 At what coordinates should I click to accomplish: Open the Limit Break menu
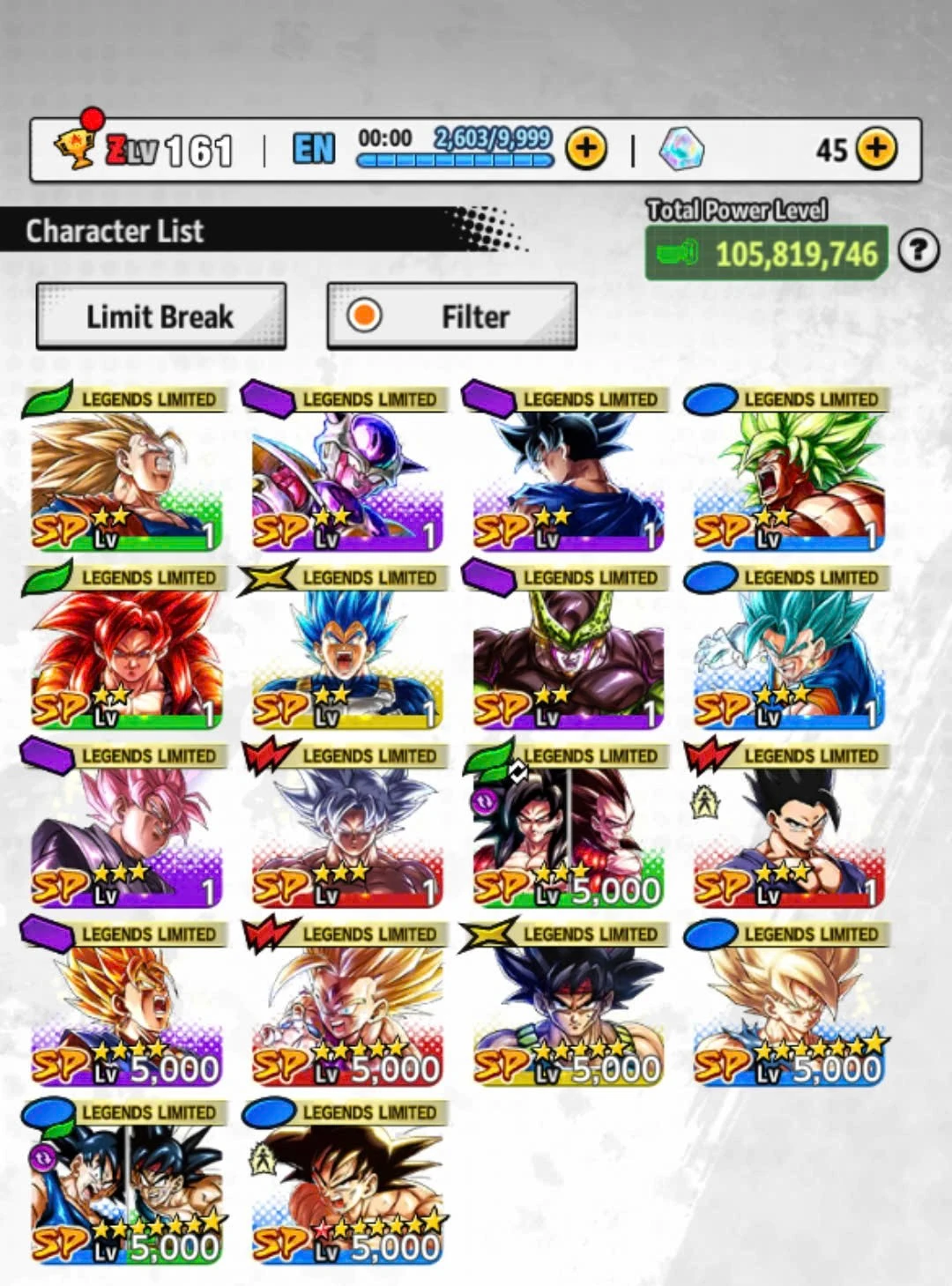[160, 316]
